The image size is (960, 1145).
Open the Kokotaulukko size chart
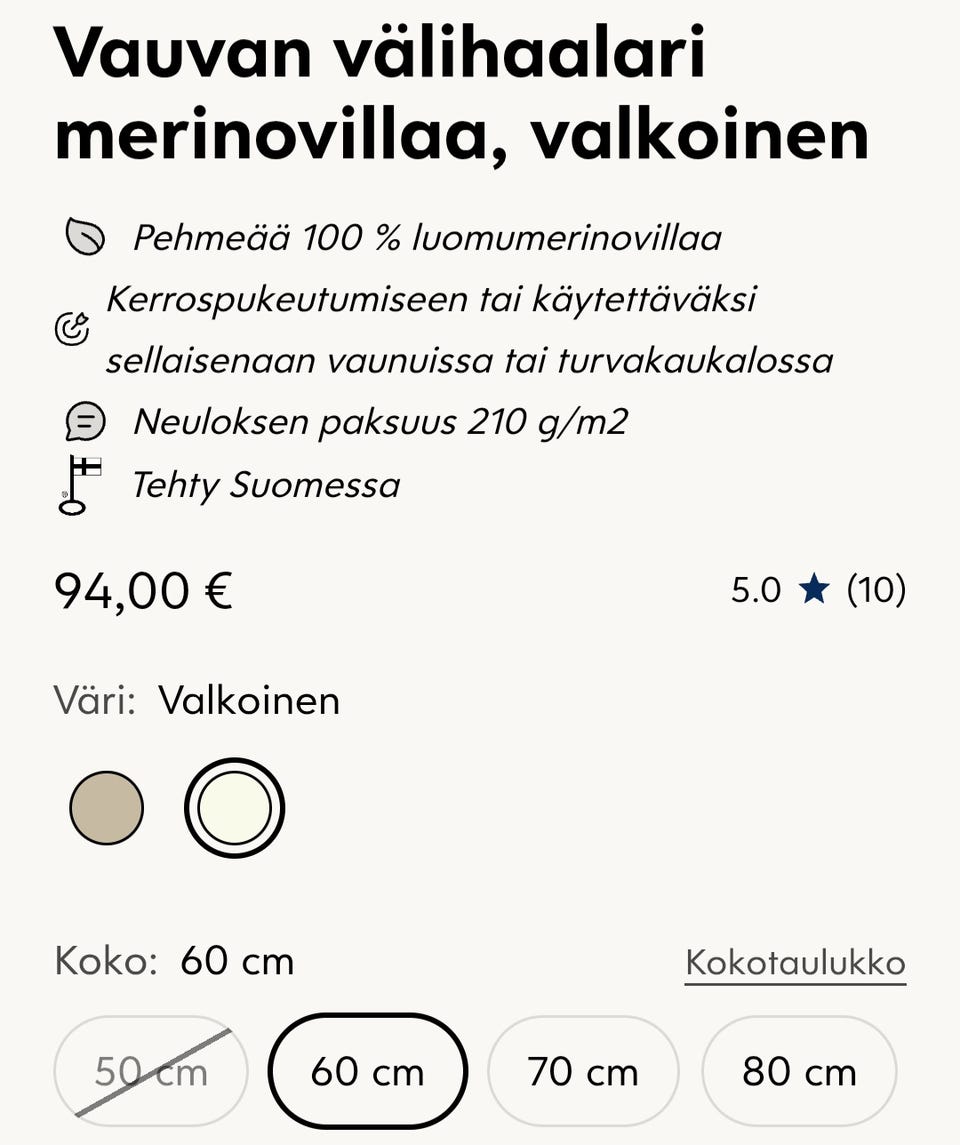pyautogui.click(x=795, y=962)
